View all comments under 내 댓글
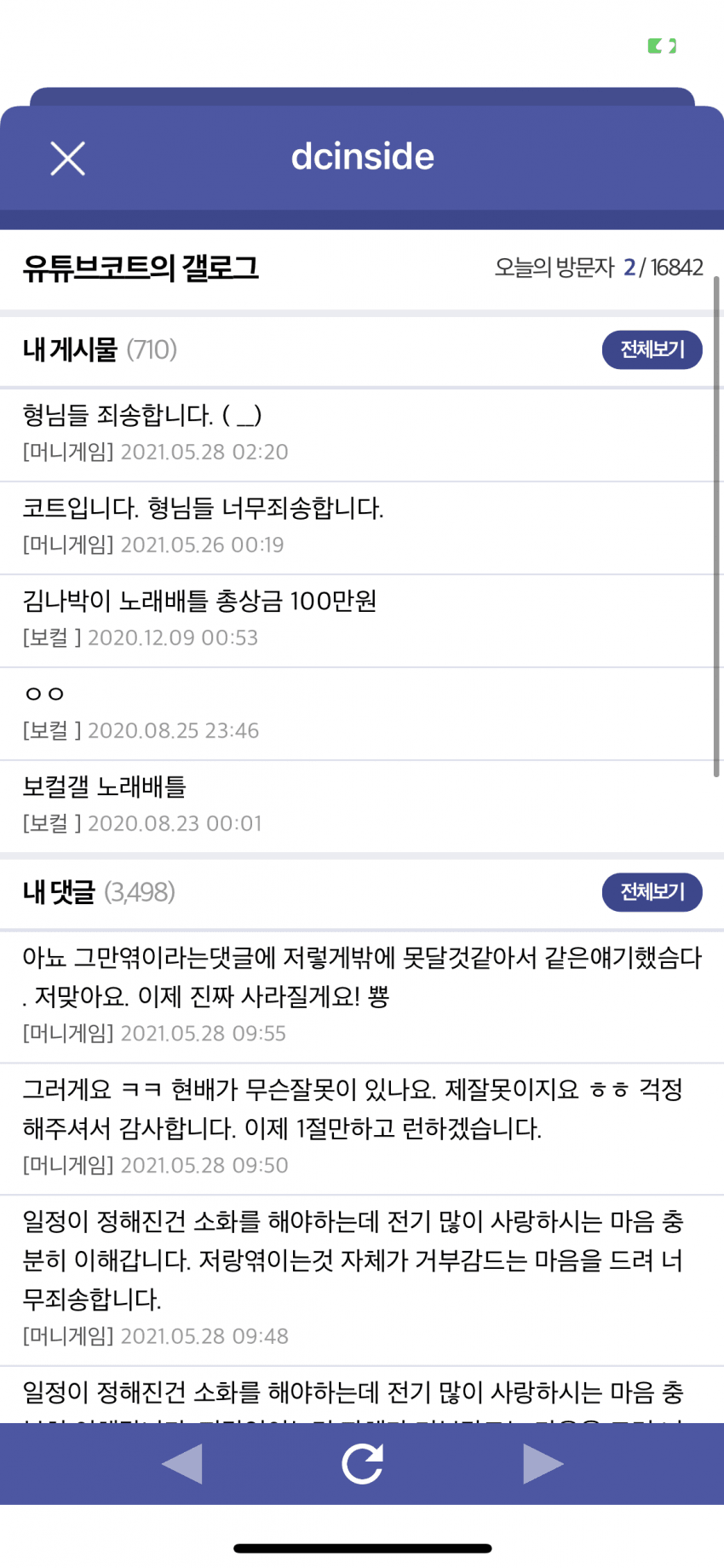 tap(652, 892)
